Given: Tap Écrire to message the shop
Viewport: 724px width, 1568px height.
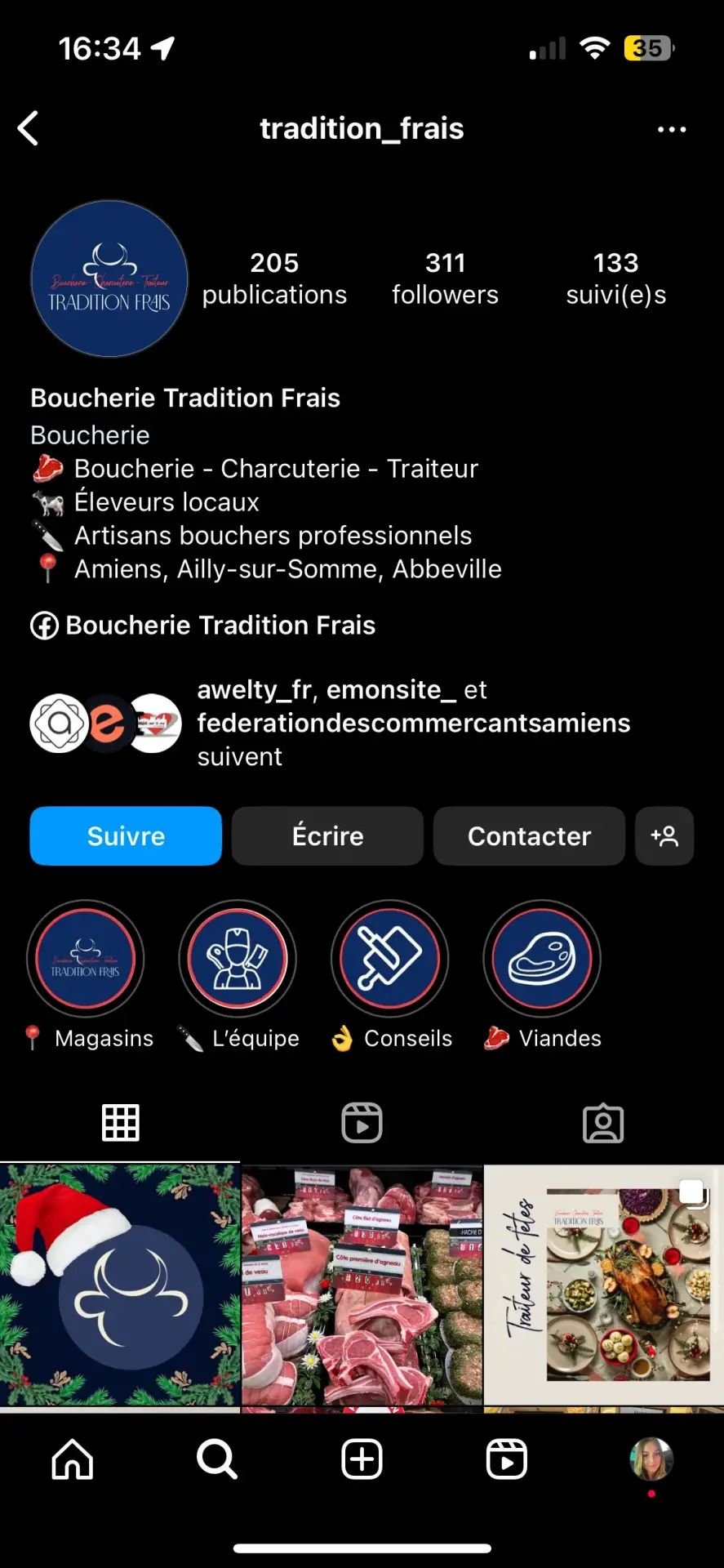Looking at the screenshot, I should [x=327, y=835].
